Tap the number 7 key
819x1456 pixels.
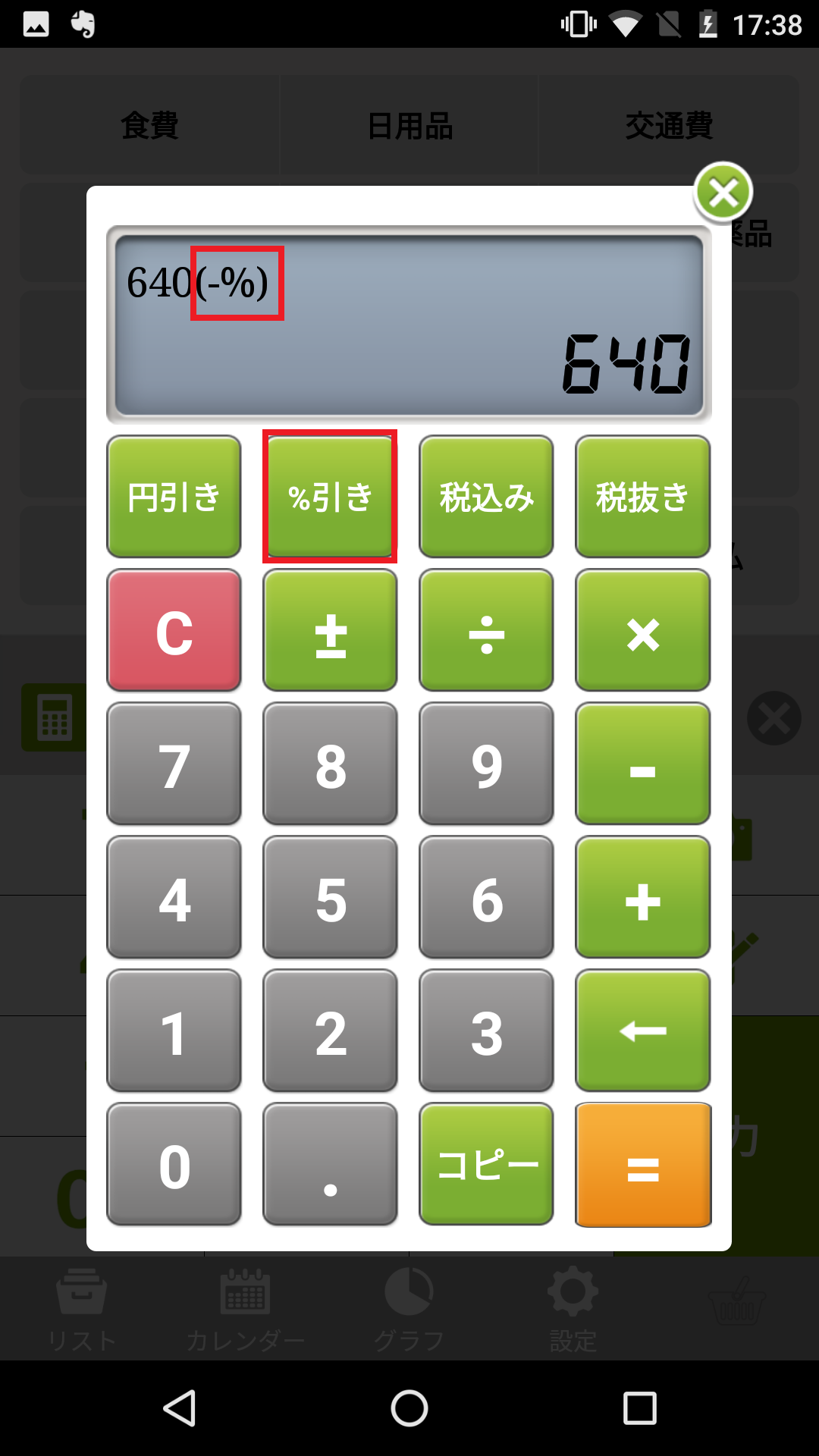(x=173, y=763)
